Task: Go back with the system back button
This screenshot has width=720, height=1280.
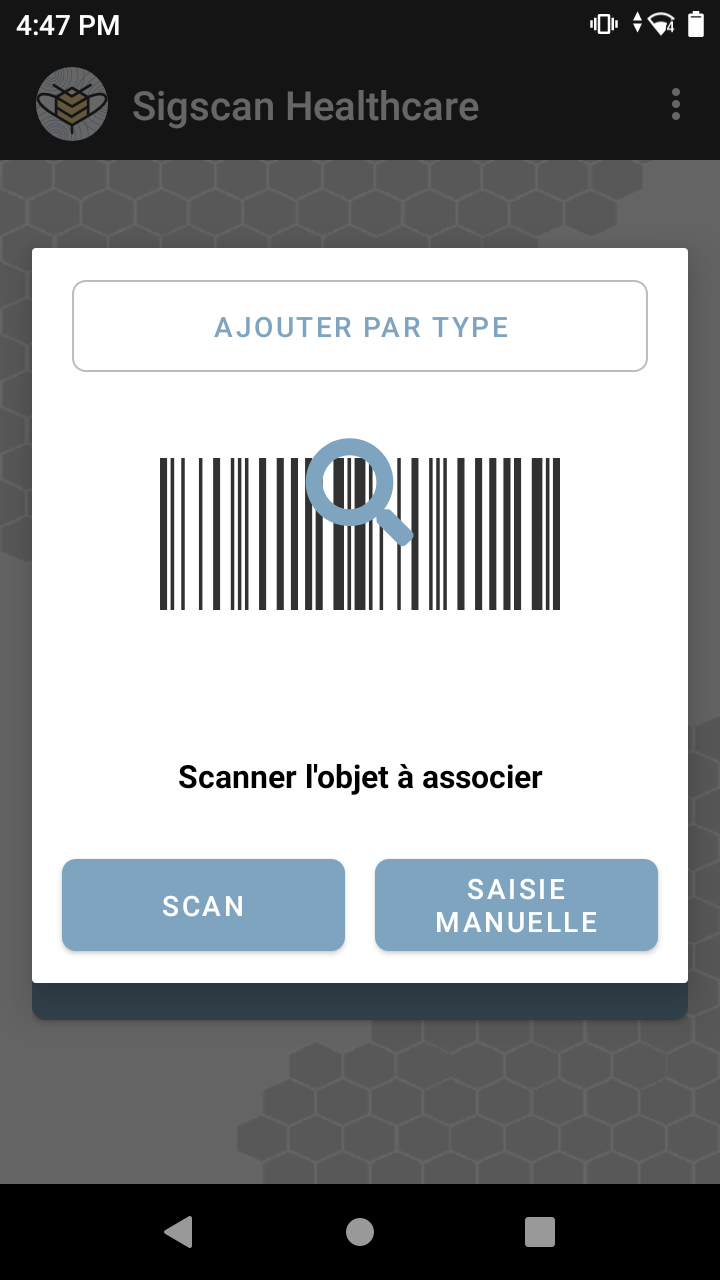Action: click(x=178, y=1232)
